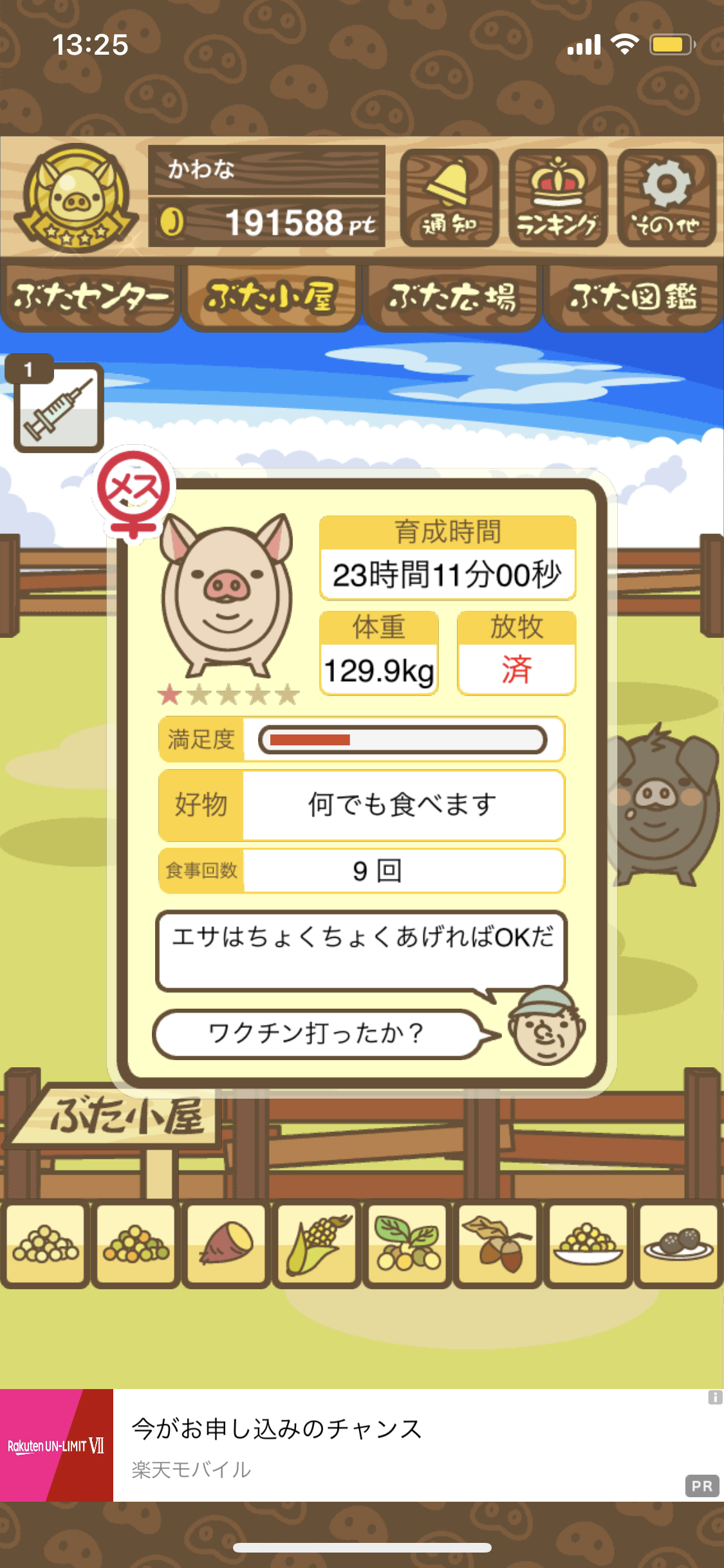Open the 通知 notifications bell
This screenshot has width=724, height=1568.
[449, 198]
